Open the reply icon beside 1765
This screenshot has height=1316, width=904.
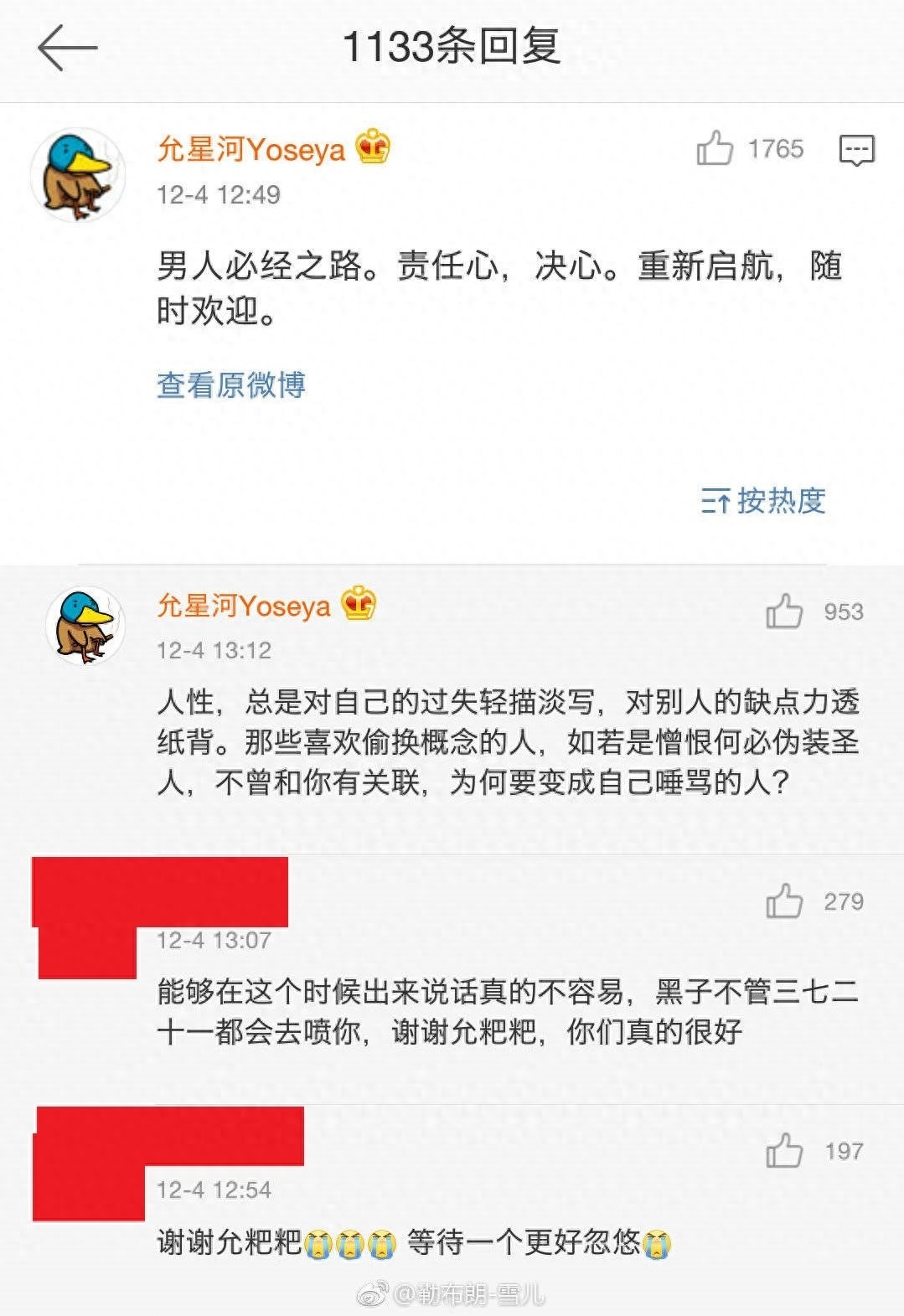coord(856,150)
